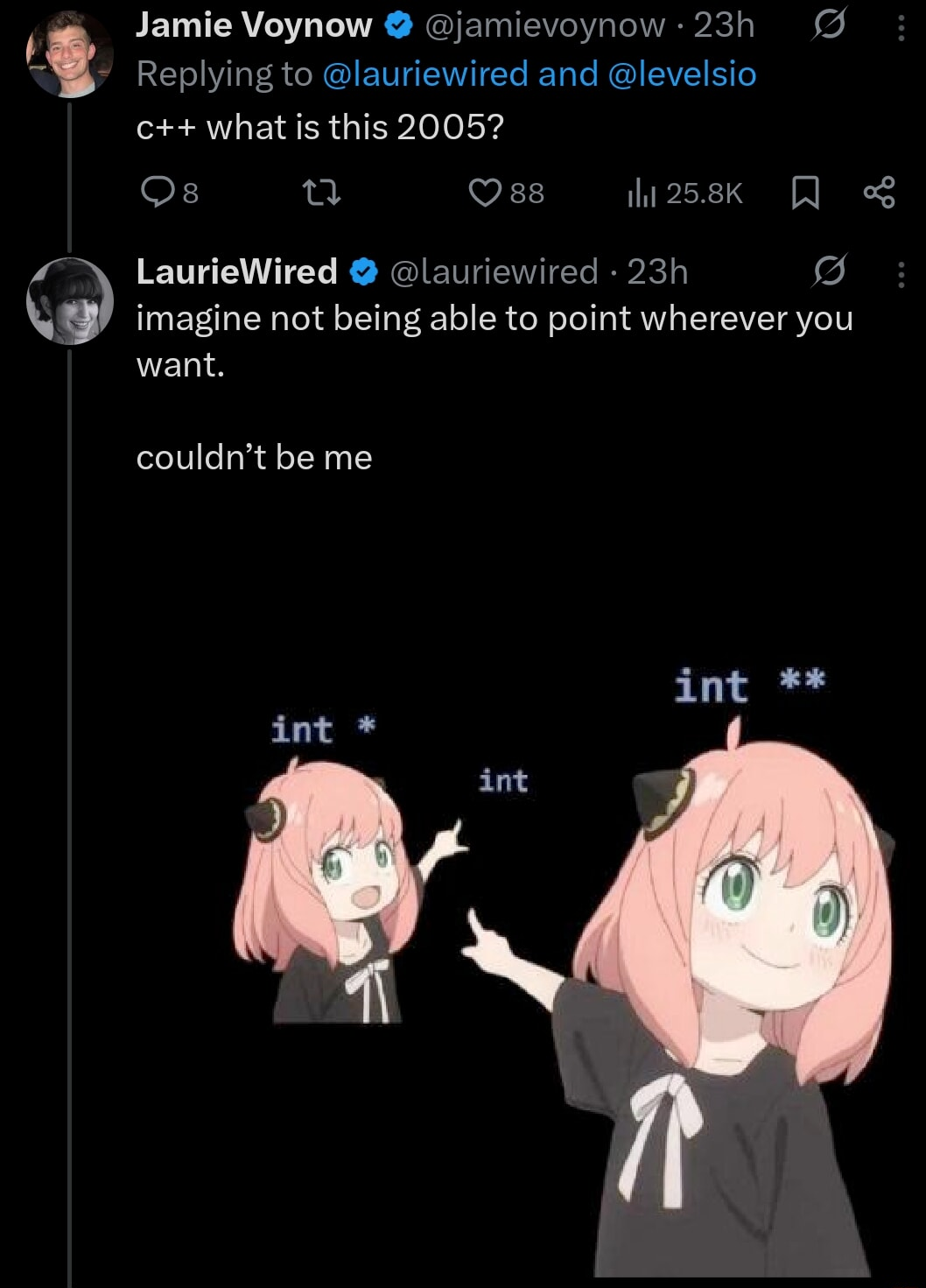
Task: Like Jamie Voynow's tweet
Action: point(485,192)
